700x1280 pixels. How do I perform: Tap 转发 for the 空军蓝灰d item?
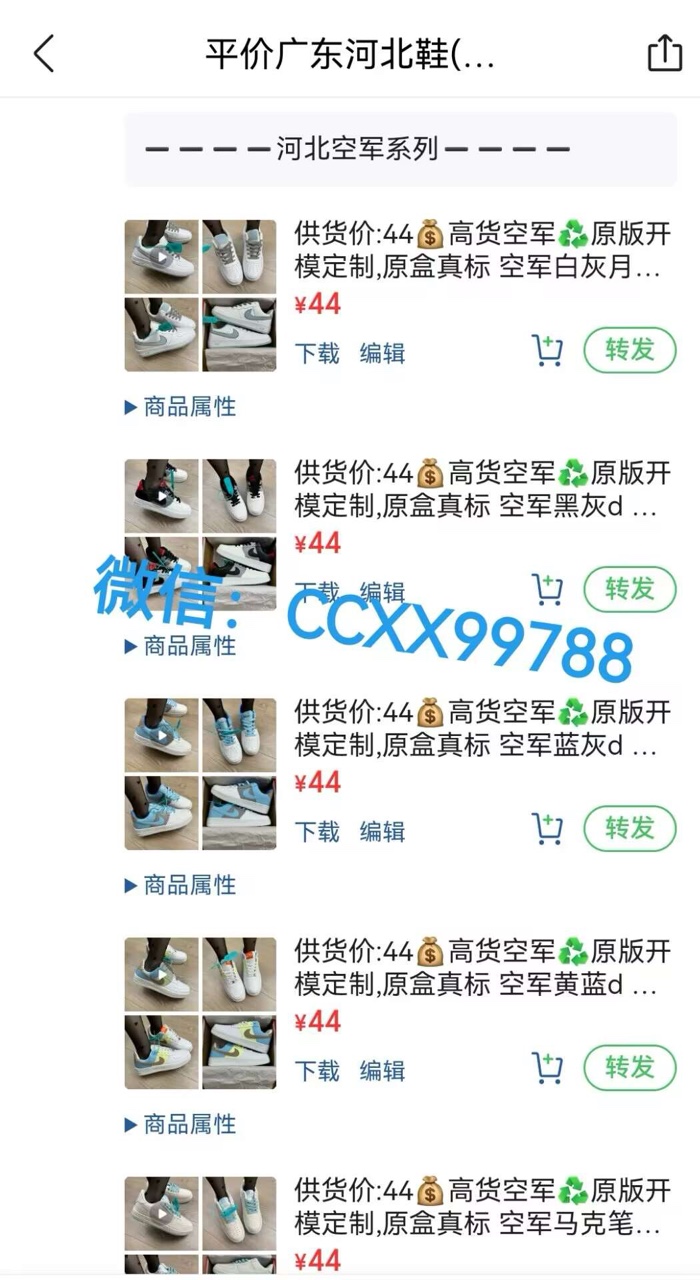coord(630,828)
